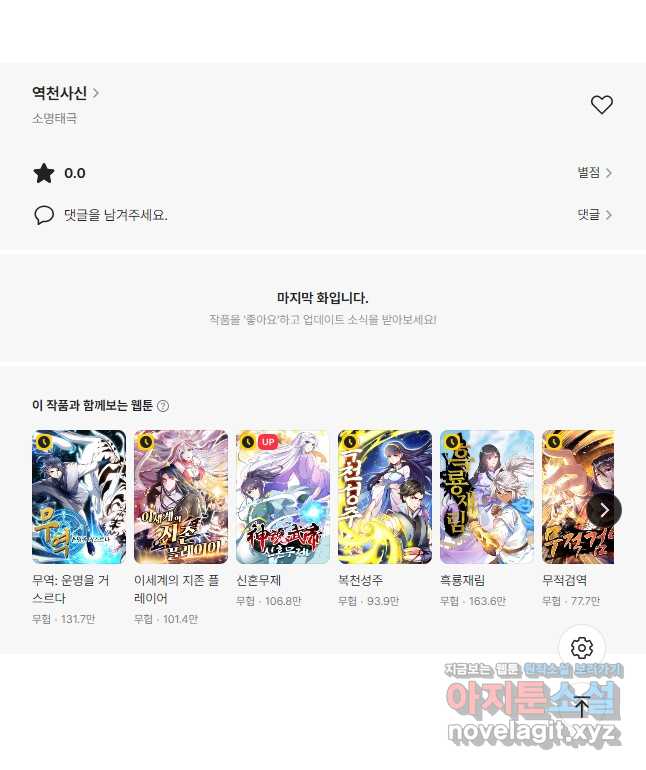Image resolution: width=646 pixels, height=770 pixels.
Task: Open the 별점 rating page
Action: pyautogui.click(x=594, y=173)
